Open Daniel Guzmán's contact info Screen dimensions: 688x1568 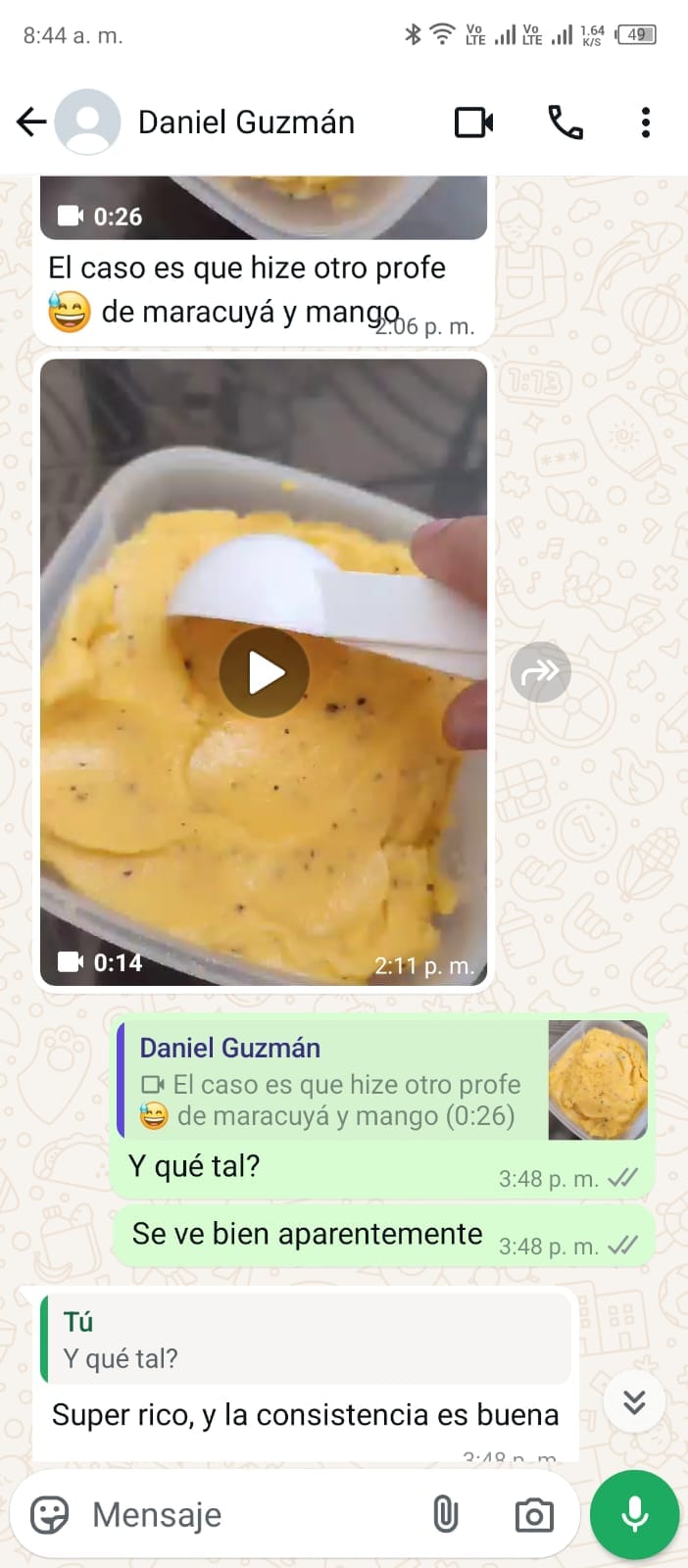click(246, 122)
